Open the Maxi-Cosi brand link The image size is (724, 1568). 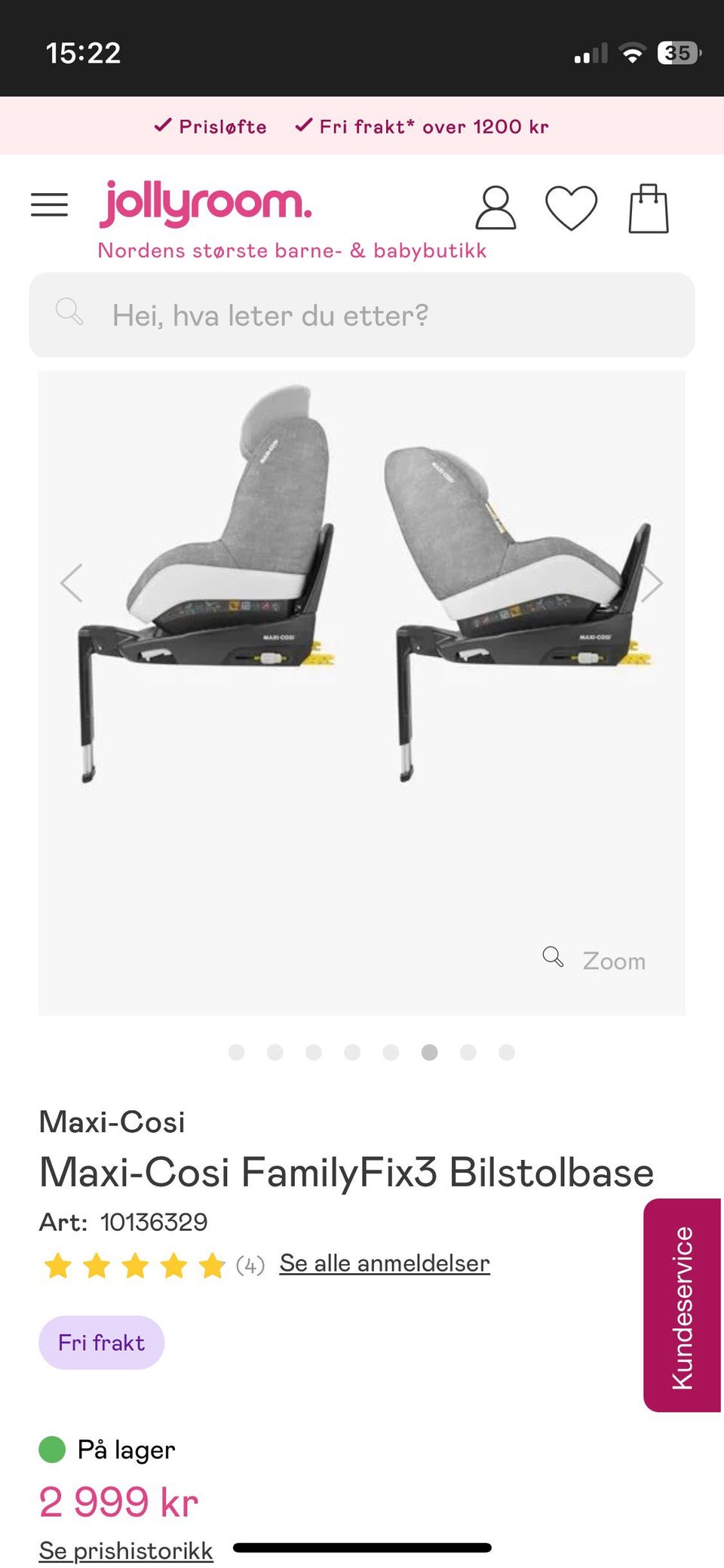click(112, 1122)
